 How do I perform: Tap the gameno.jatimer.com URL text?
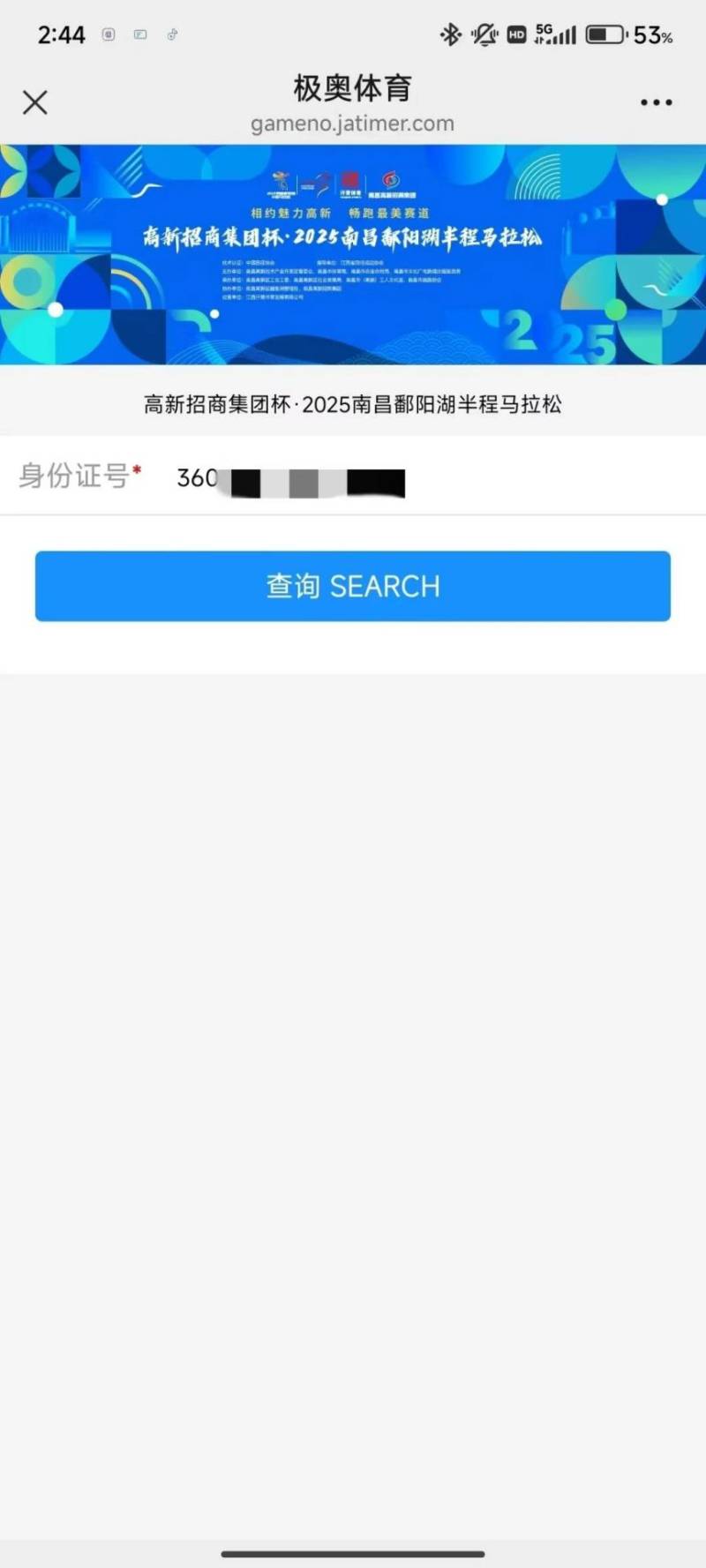point(353,124)
